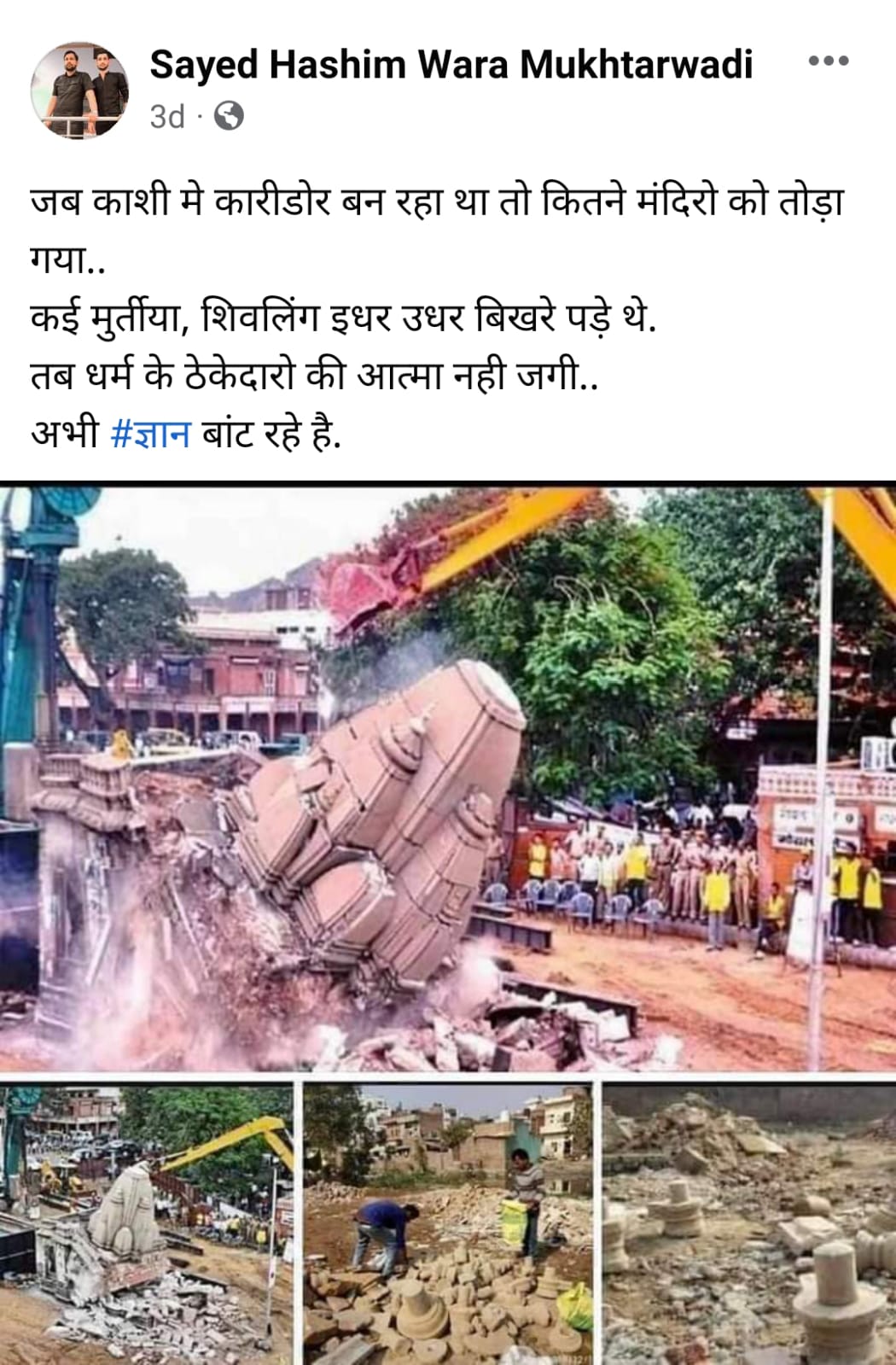Visit Sayed Hashim Wara Mukhtarwadi's profile name
Screen dimensions: 896x1365
tap(451, 65)
